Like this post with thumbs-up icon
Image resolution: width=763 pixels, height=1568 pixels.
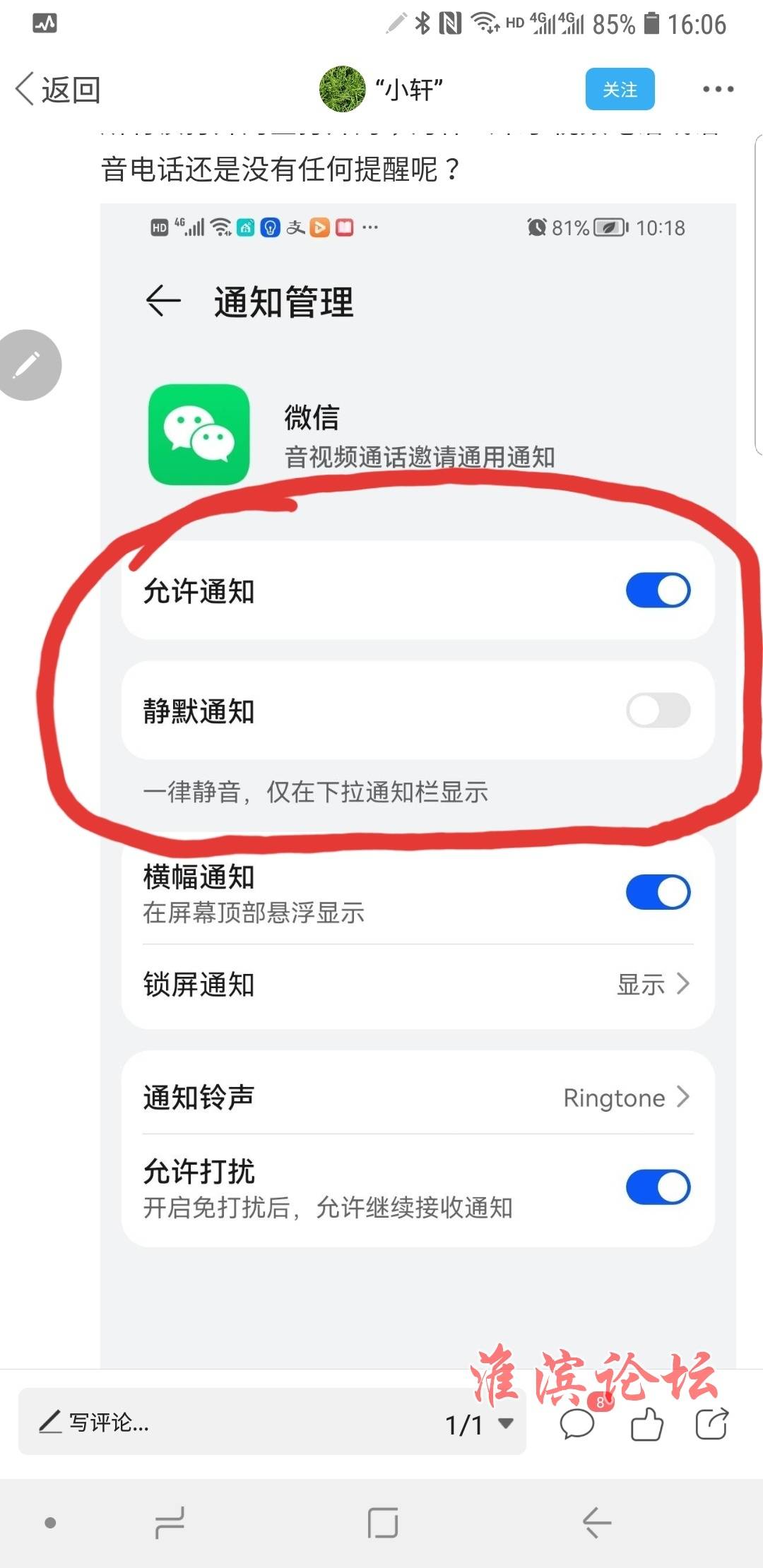(646, 1424)
